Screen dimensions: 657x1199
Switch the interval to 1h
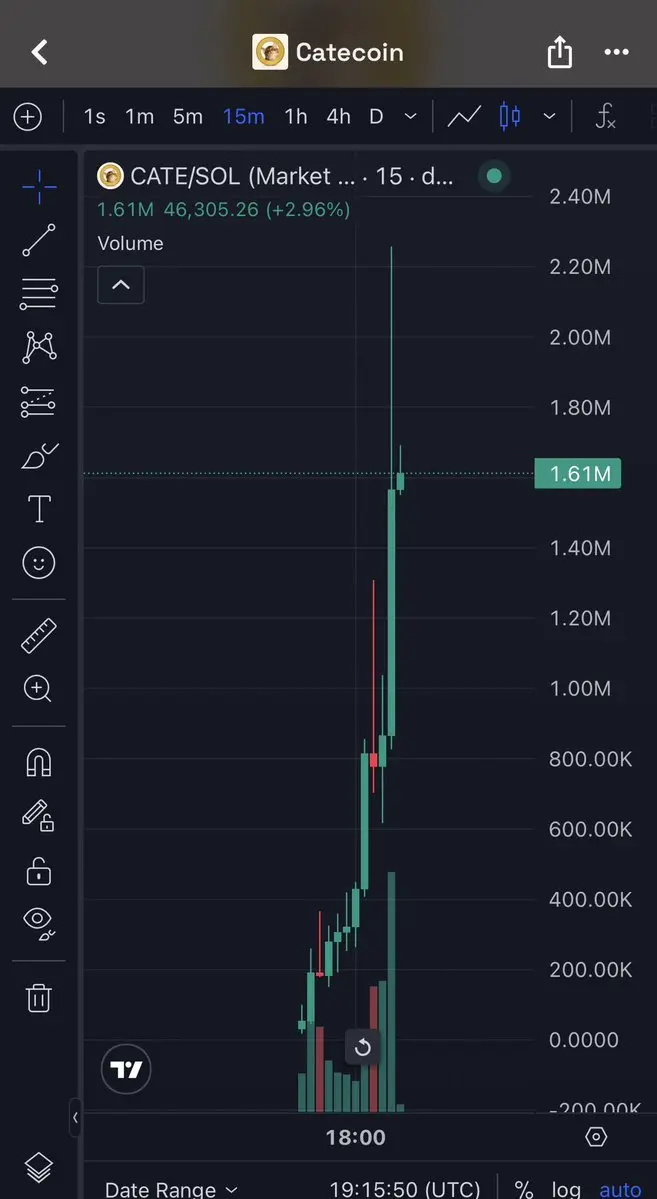(296, 117)
